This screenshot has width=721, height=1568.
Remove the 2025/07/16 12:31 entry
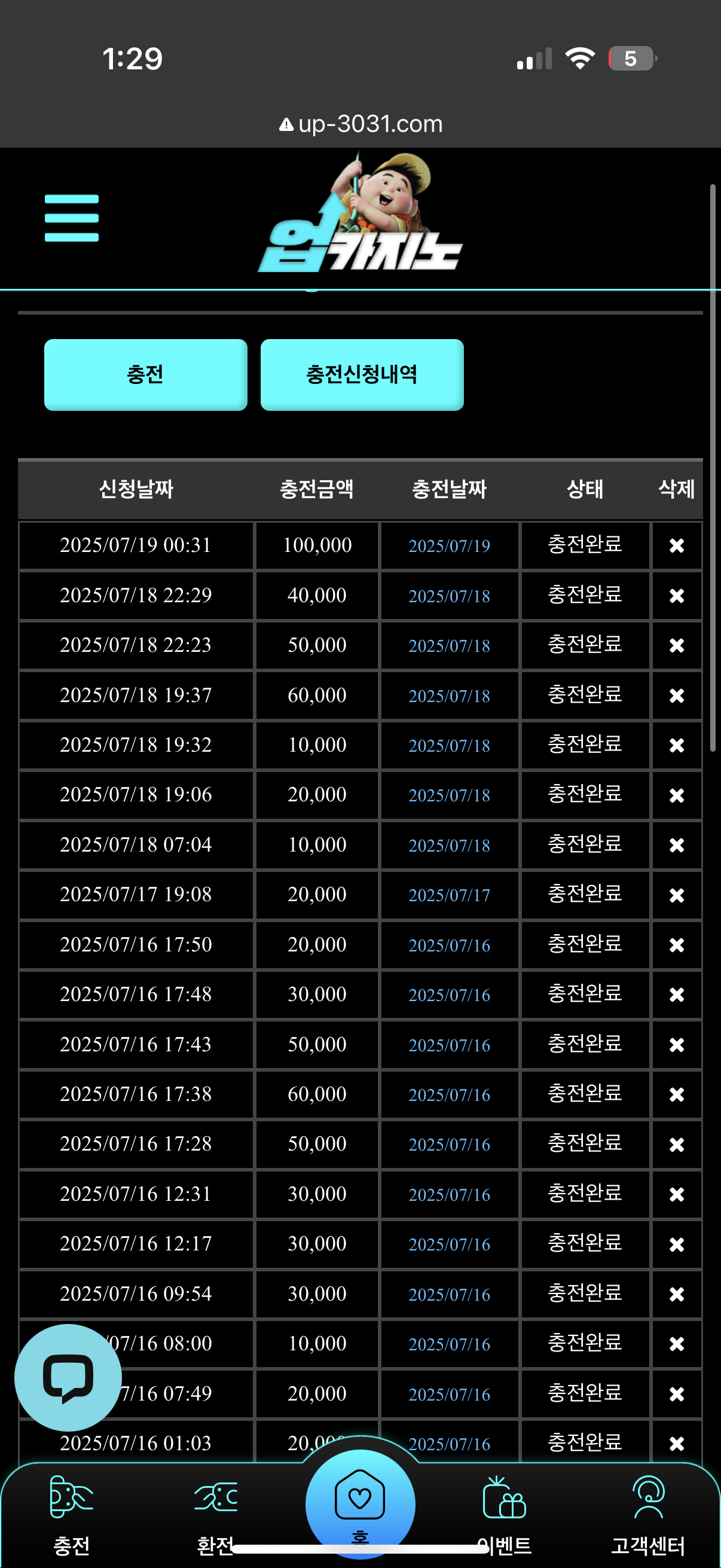[677, 1194]
